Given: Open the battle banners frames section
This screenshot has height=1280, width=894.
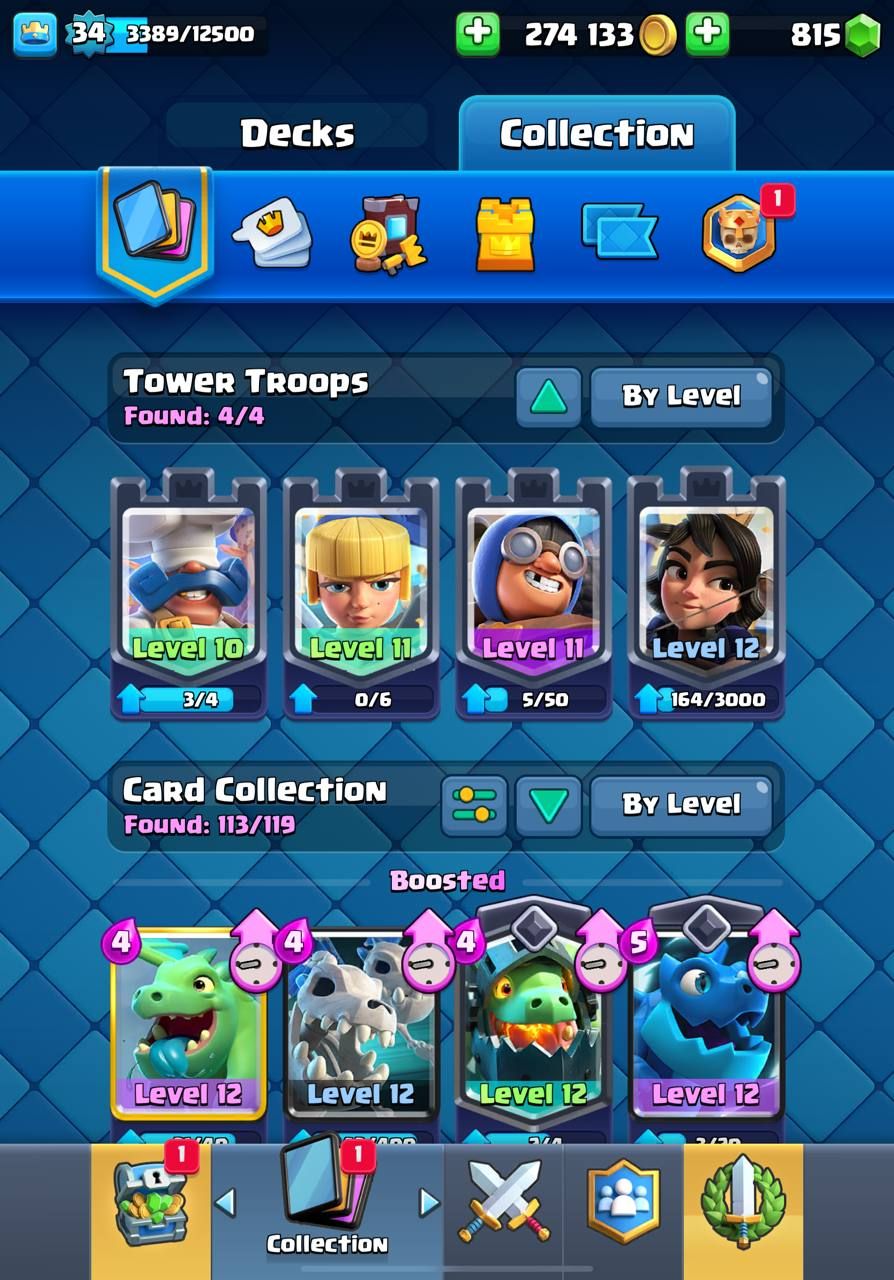Looking at the screenshot, I should 619,232.
